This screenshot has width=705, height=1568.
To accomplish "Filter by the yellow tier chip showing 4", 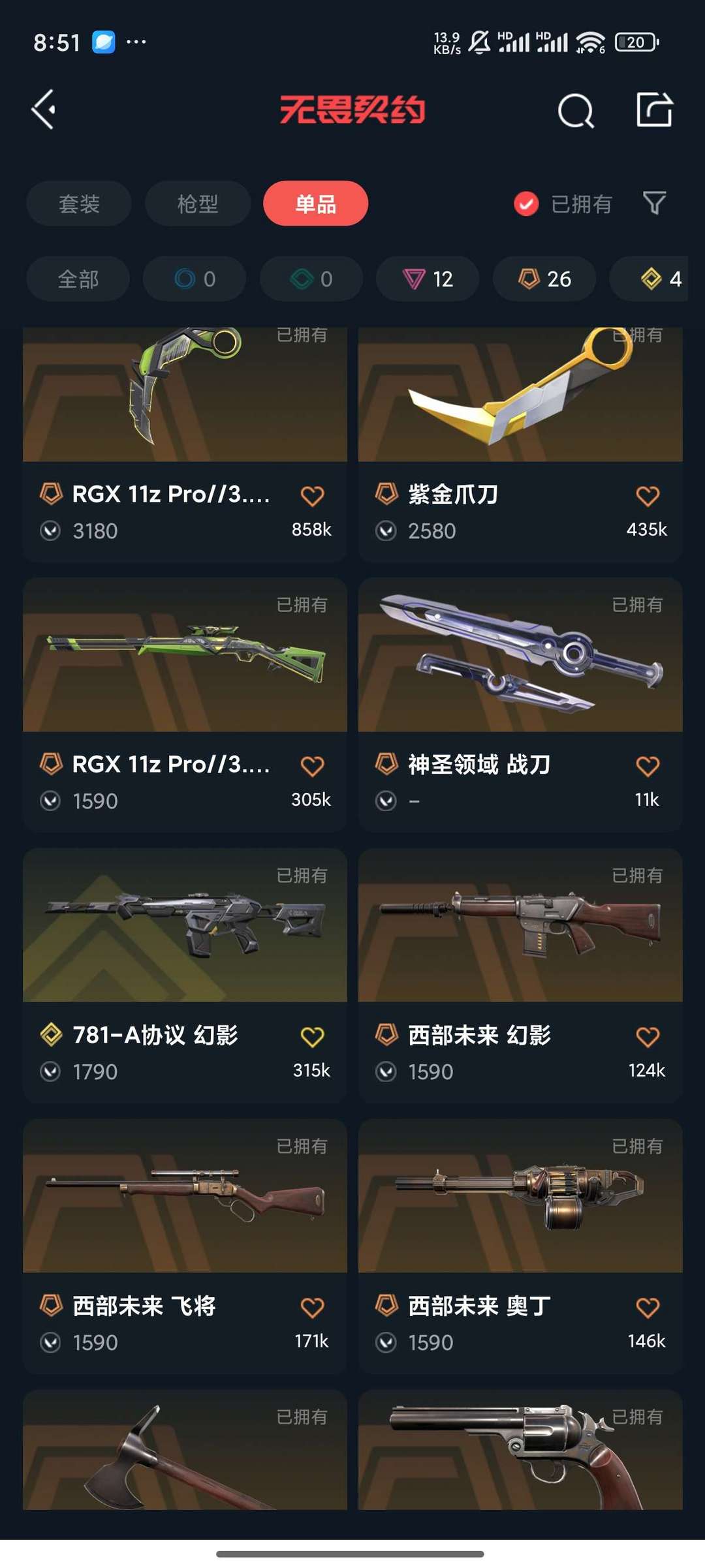I will pos(653,279).
